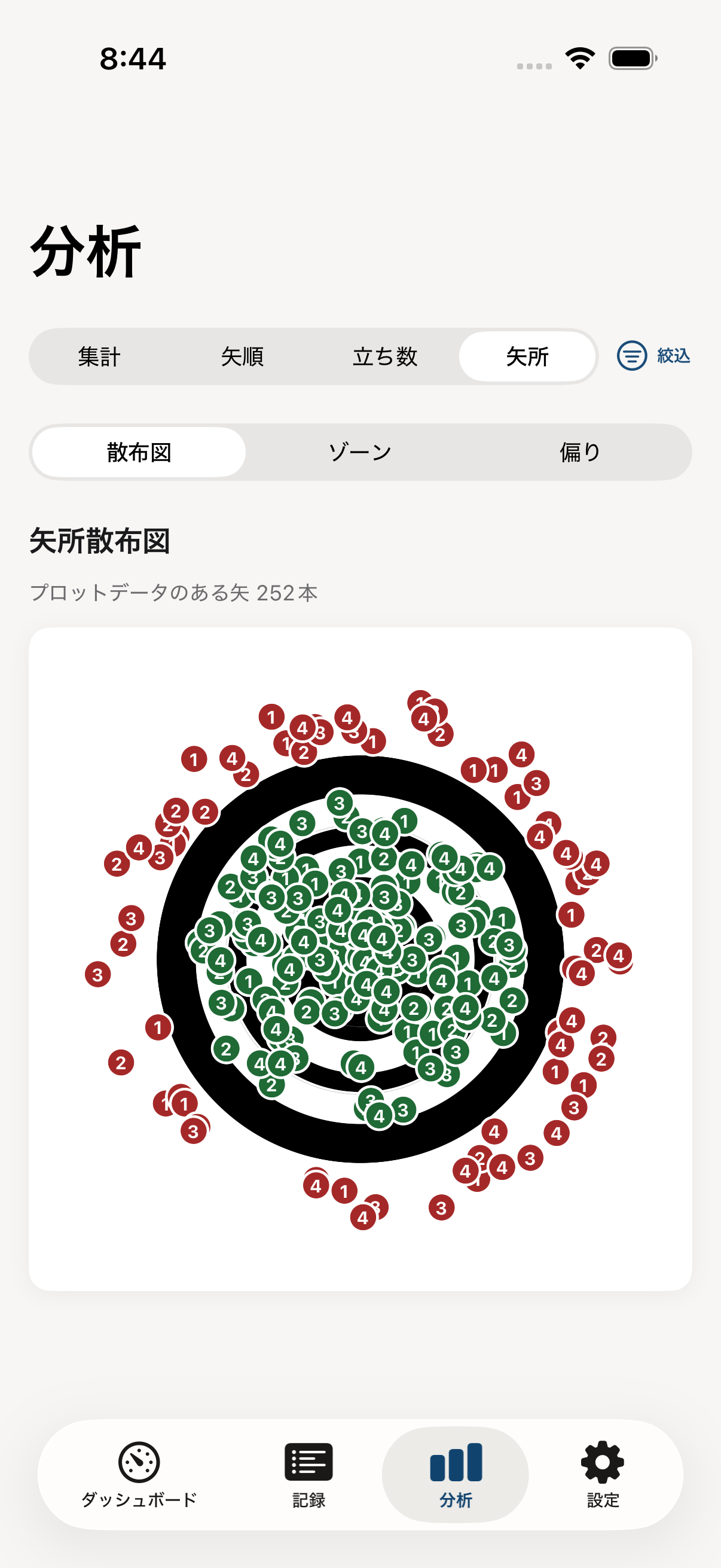Open the 立ち数 tab
Viewport: 721px width, 1568px height.
click(x=385, y=356)
